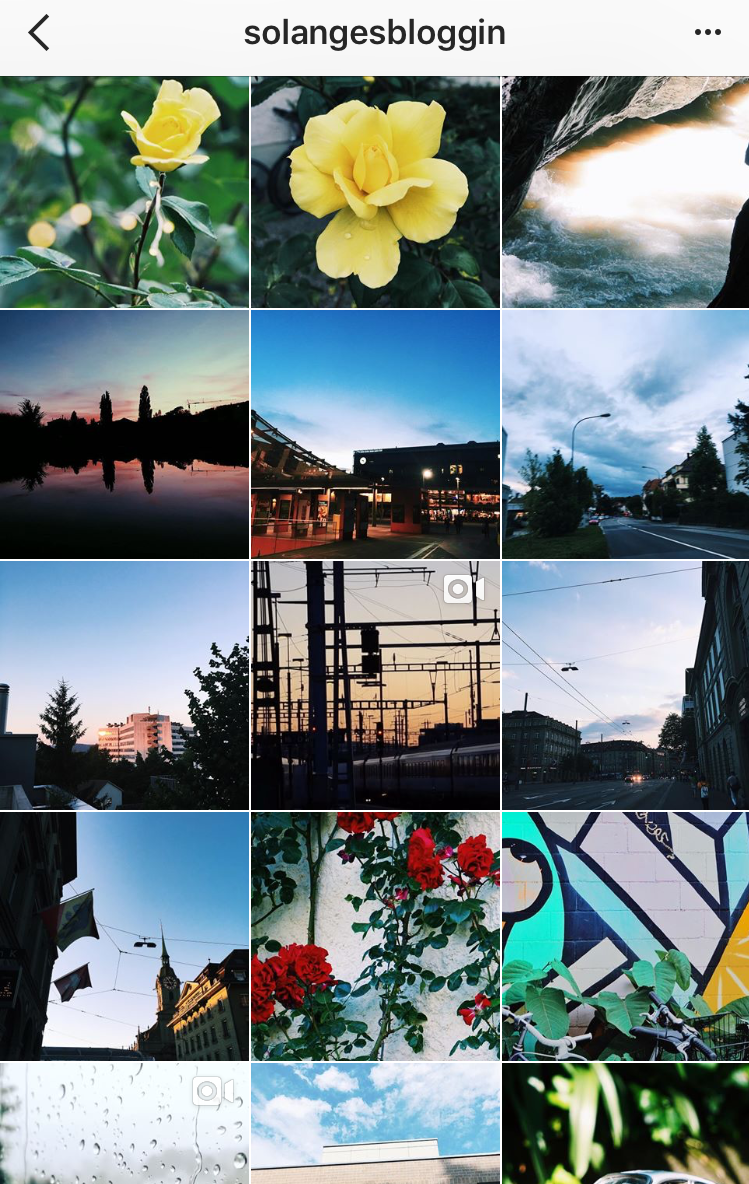Open the three-dot overflow menu
This screenshot has width=749, height=1184.
(707, 33)
